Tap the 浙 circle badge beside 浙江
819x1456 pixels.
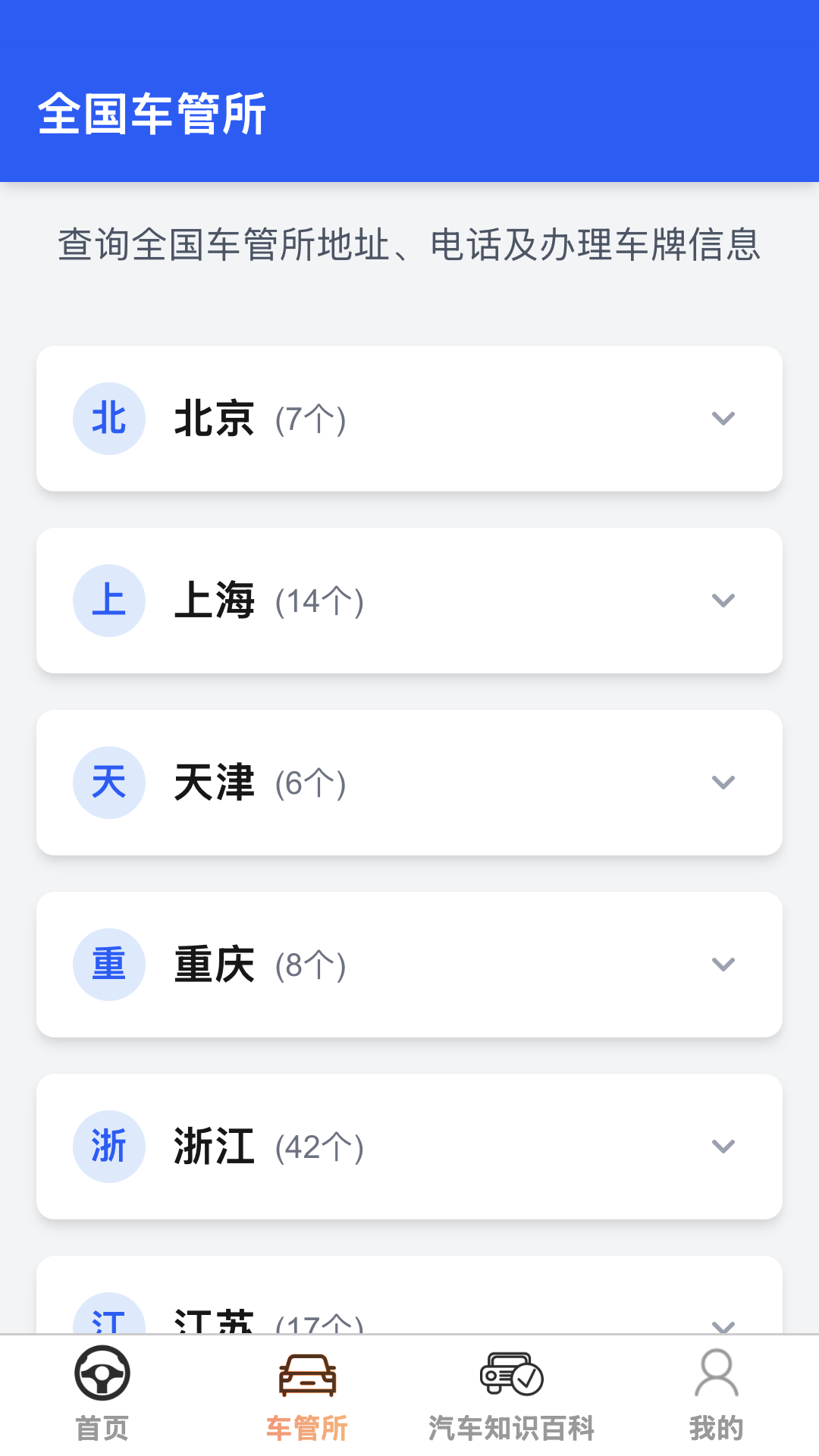pos(108,1146)
